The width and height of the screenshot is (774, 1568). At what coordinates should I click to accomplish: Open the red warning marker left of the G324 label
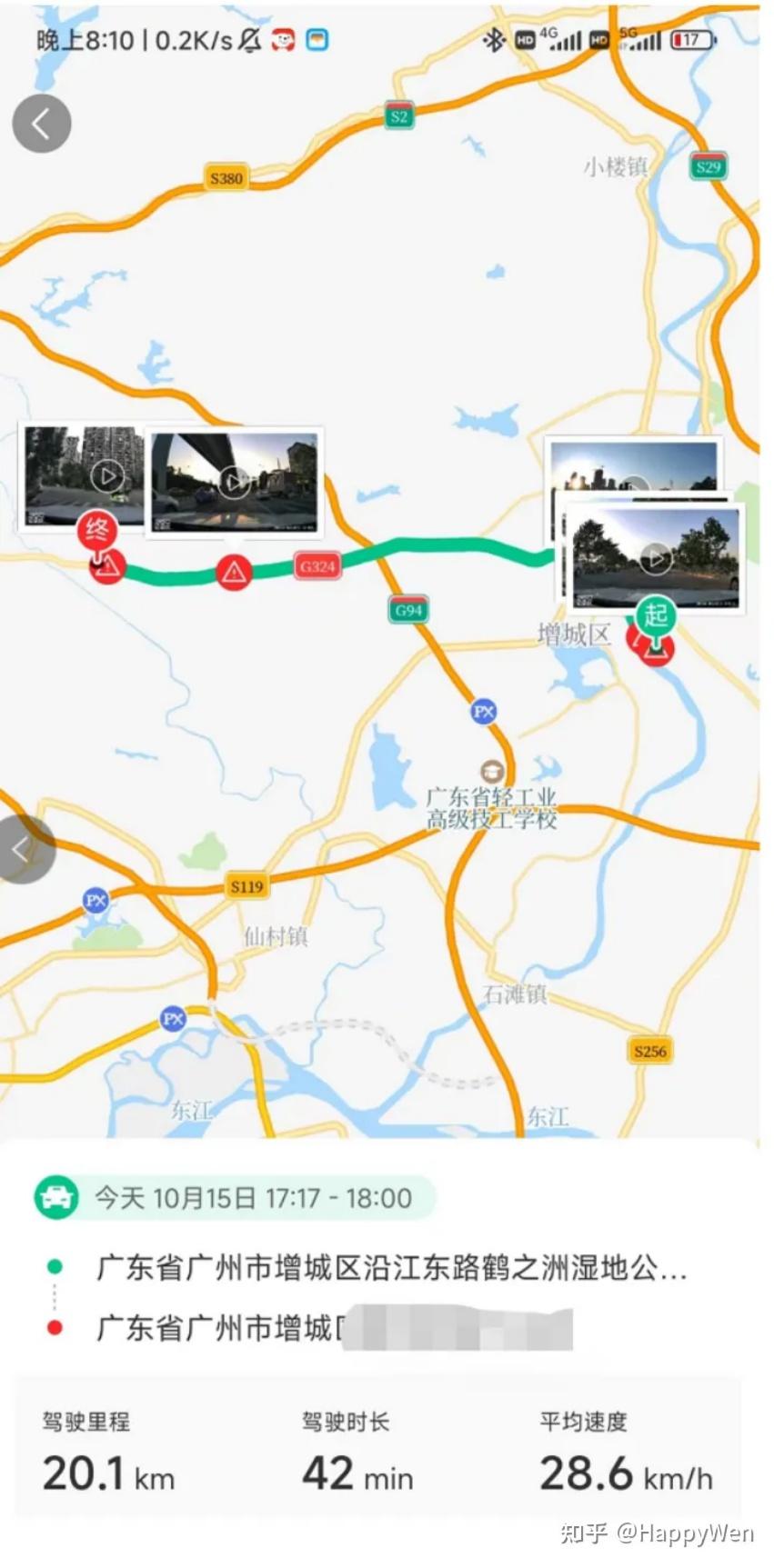coord(234,572)
